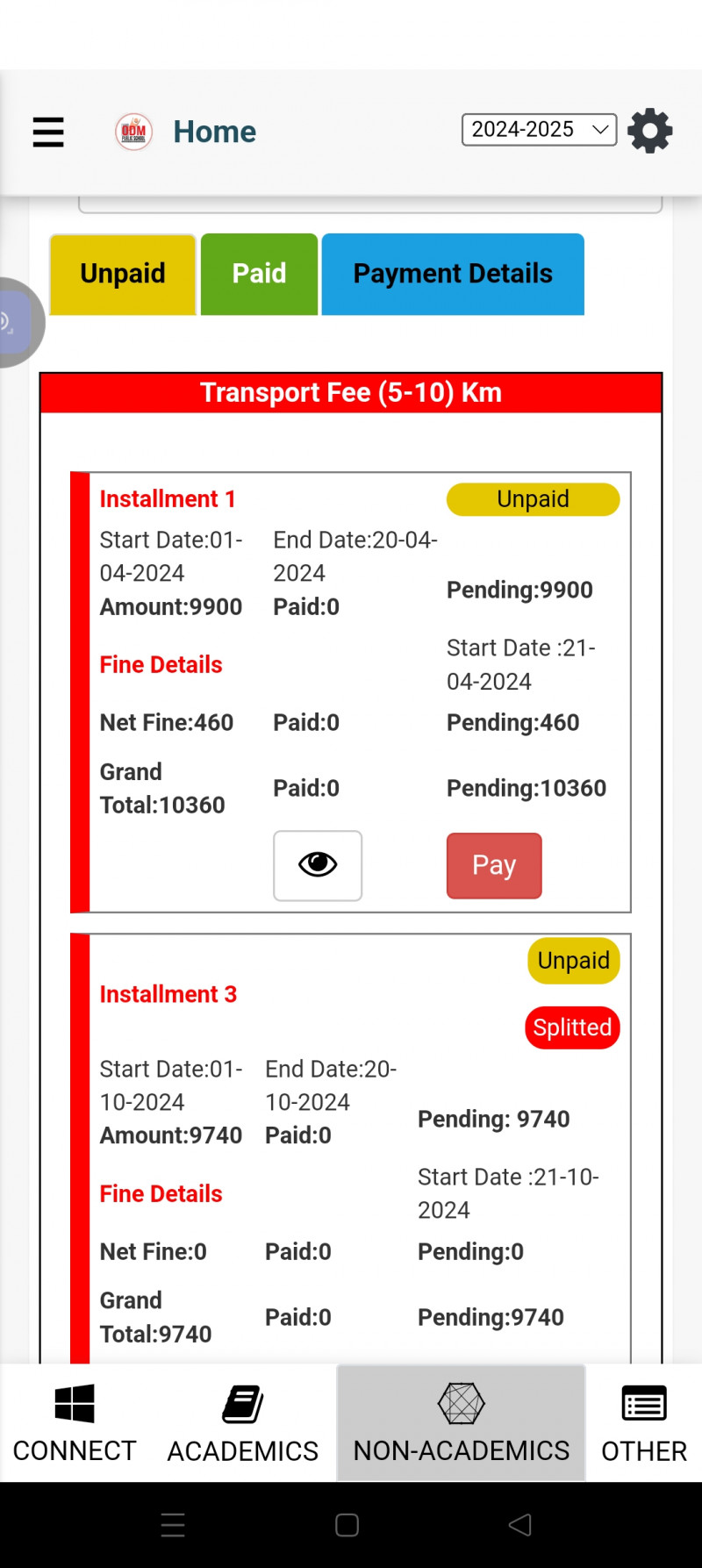Open the settings gear icon
The width and height of the screenshot is (702, 1568).
(649, 132)
